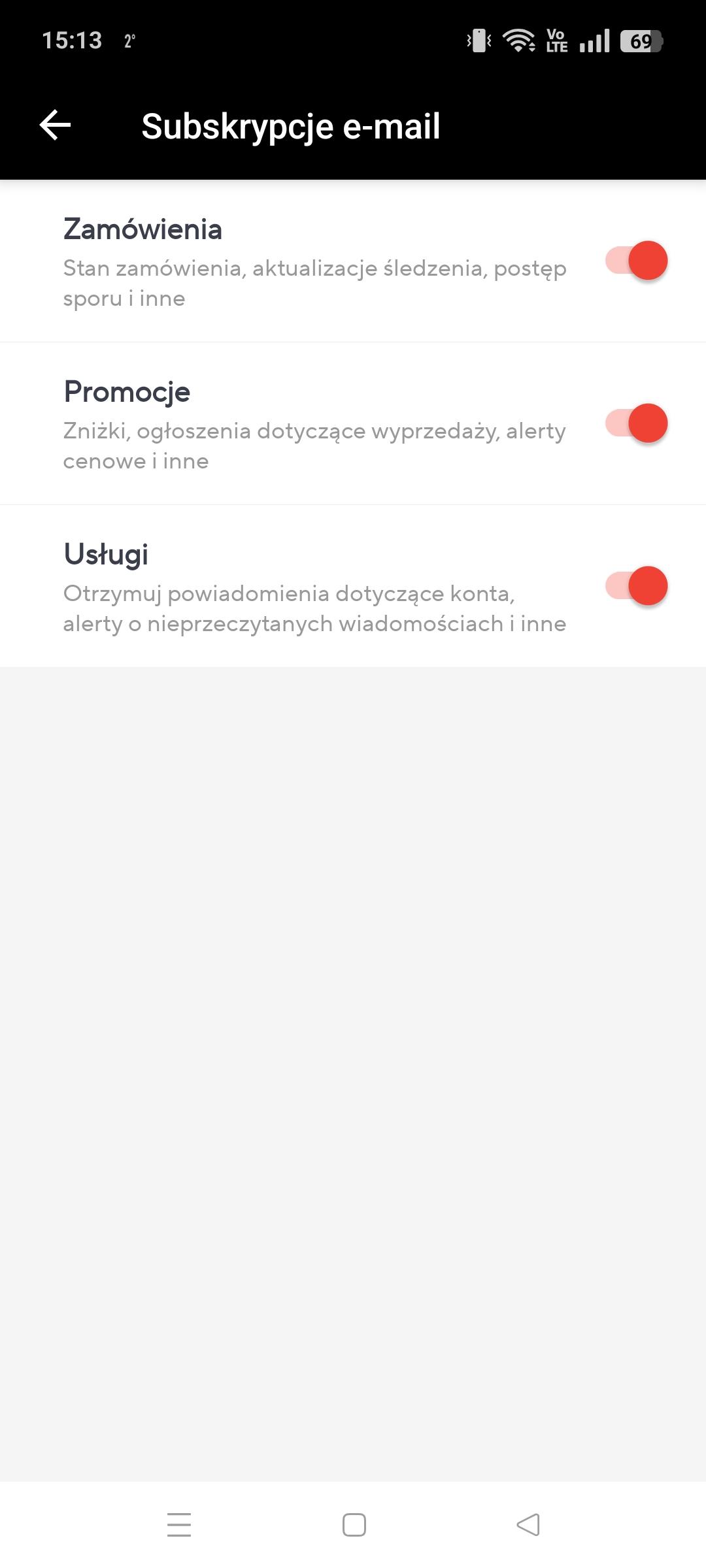Turn off Zamówienia email notifications
Image resolution: width=706 pixels, height=1568 pixels.
coord(636,261)
